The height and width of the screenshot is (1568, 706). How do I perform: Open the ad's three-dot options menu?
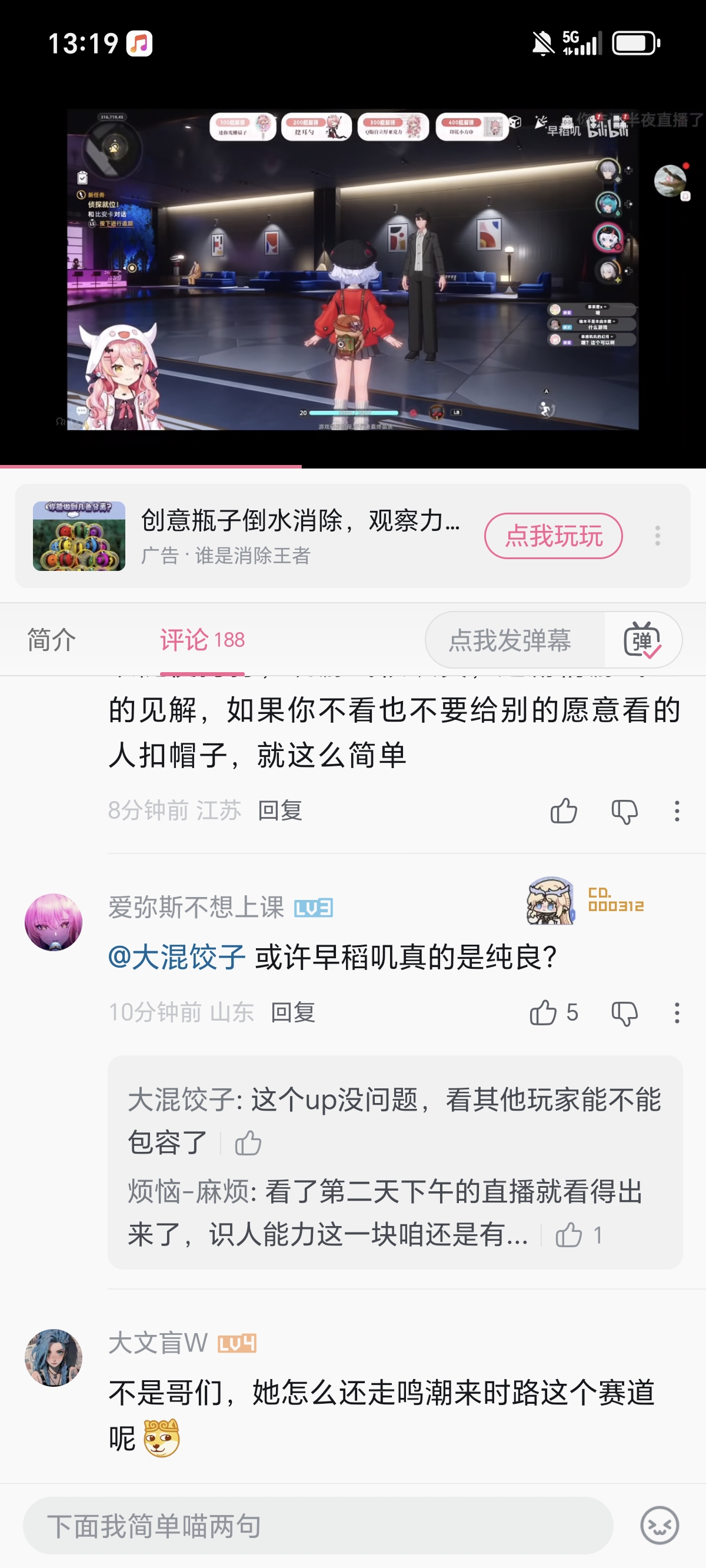click(x=657, y=536)
